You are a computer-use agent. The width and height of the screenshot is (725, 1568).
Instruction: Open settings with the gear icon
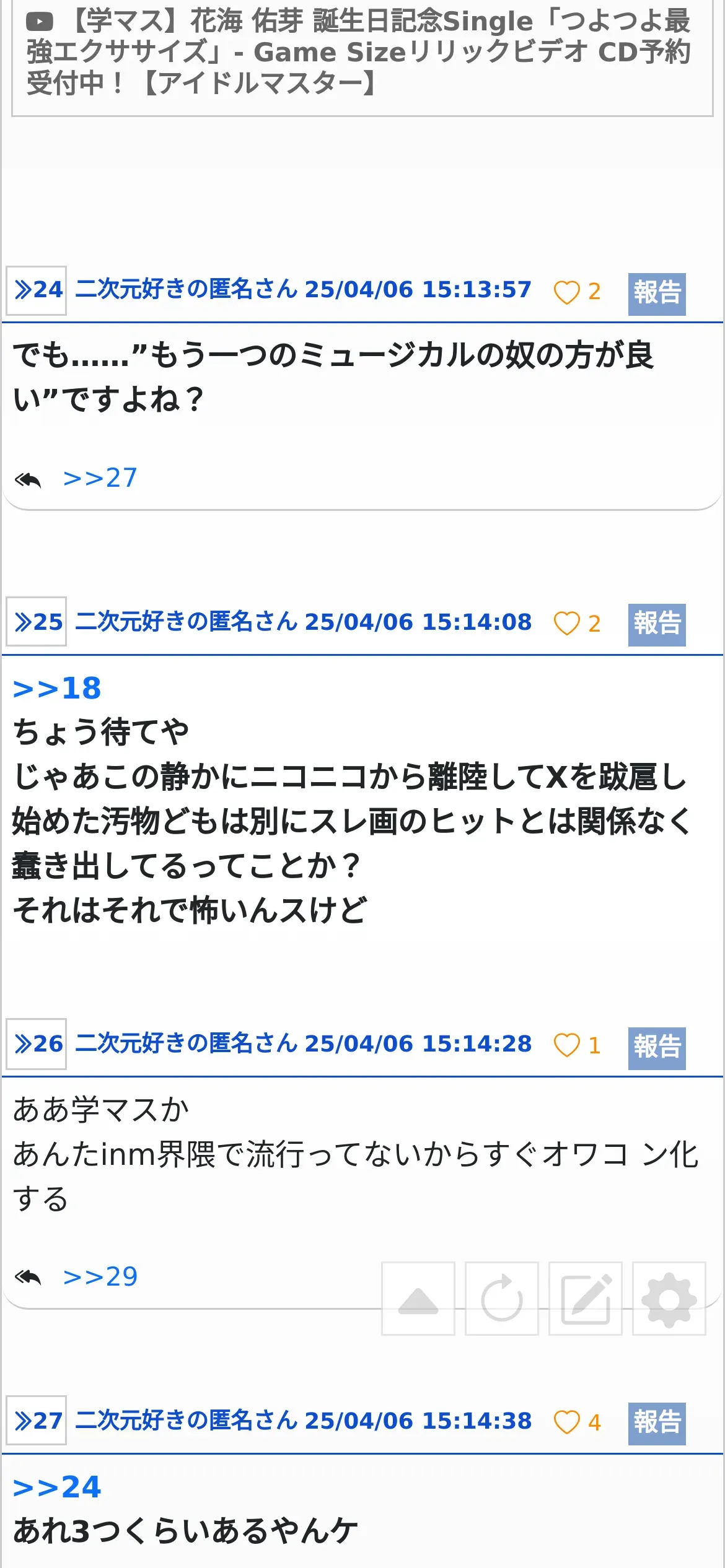click(669, 1299)
